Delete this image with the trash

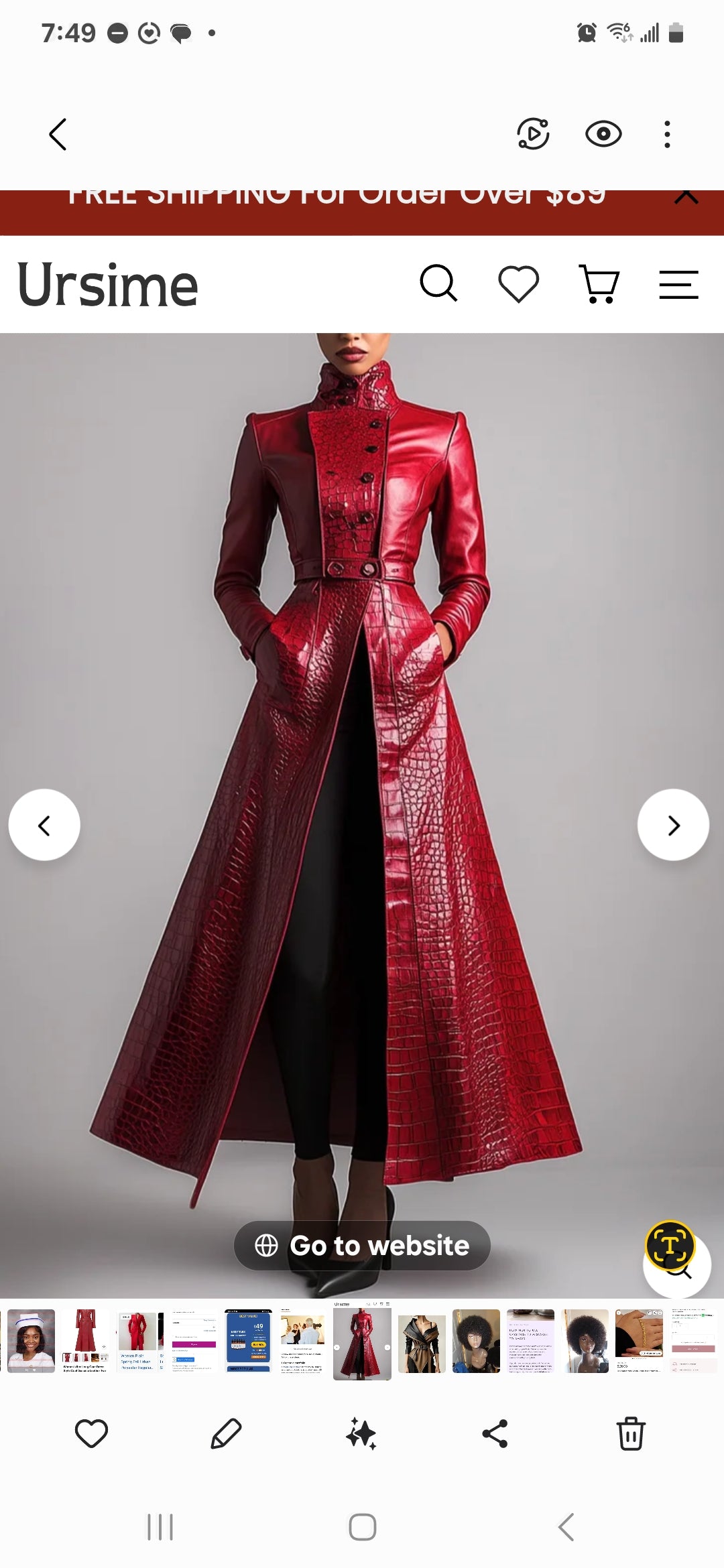coord(630,1433)
